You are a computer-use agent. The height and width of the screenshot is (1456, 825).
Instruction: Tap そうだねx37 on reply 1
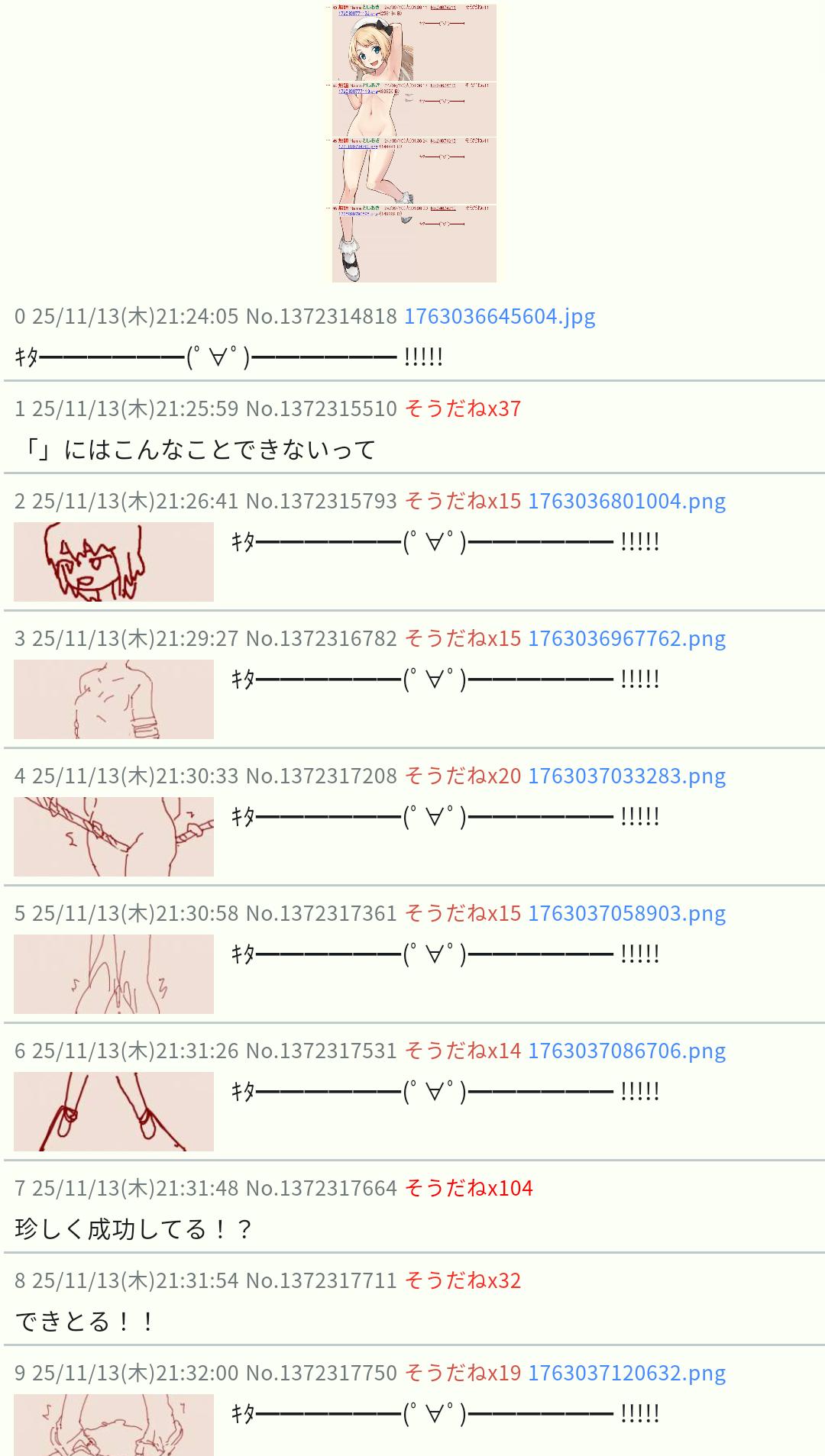coord(462,408)
